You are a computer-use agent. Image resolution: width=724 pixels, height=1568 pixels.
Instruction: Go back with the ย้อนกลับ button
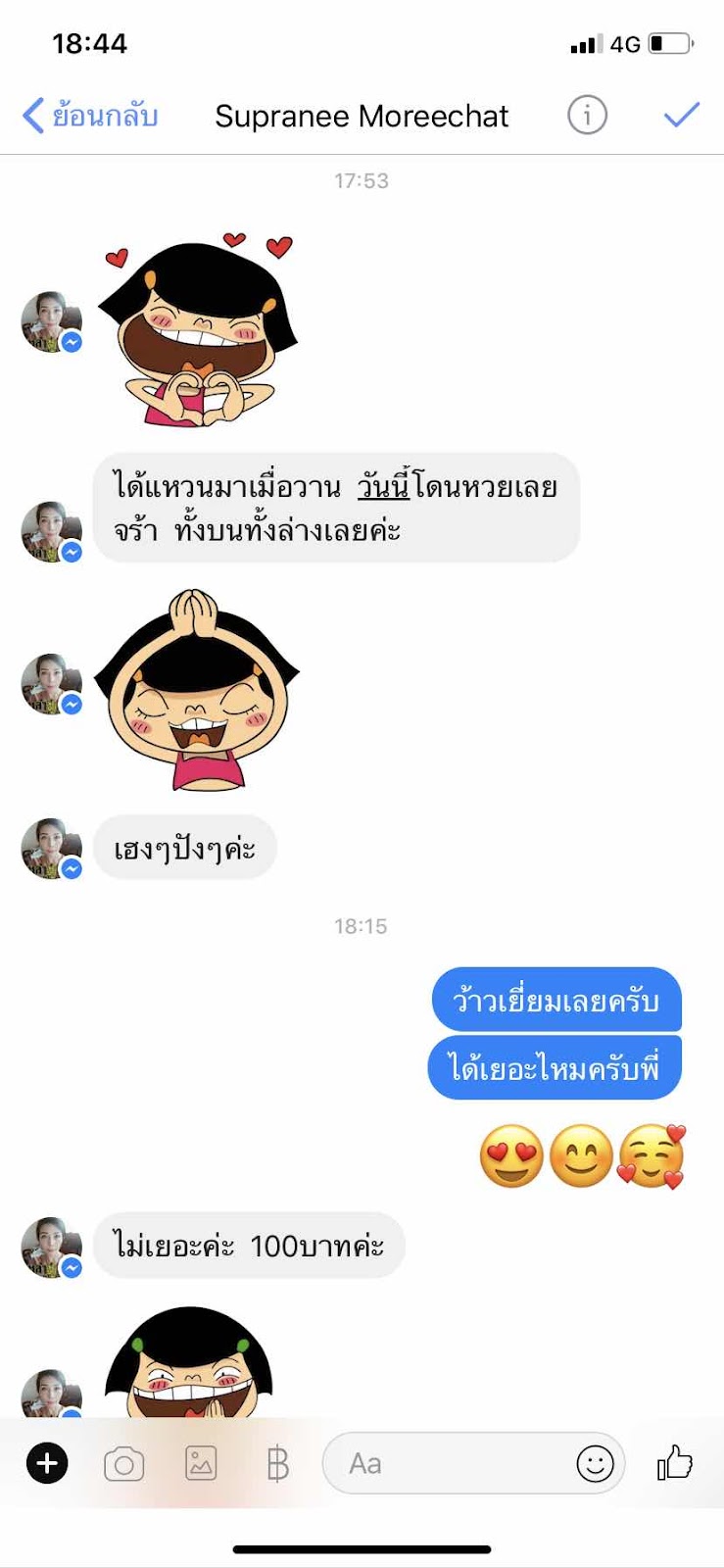[x=90, y=116]
